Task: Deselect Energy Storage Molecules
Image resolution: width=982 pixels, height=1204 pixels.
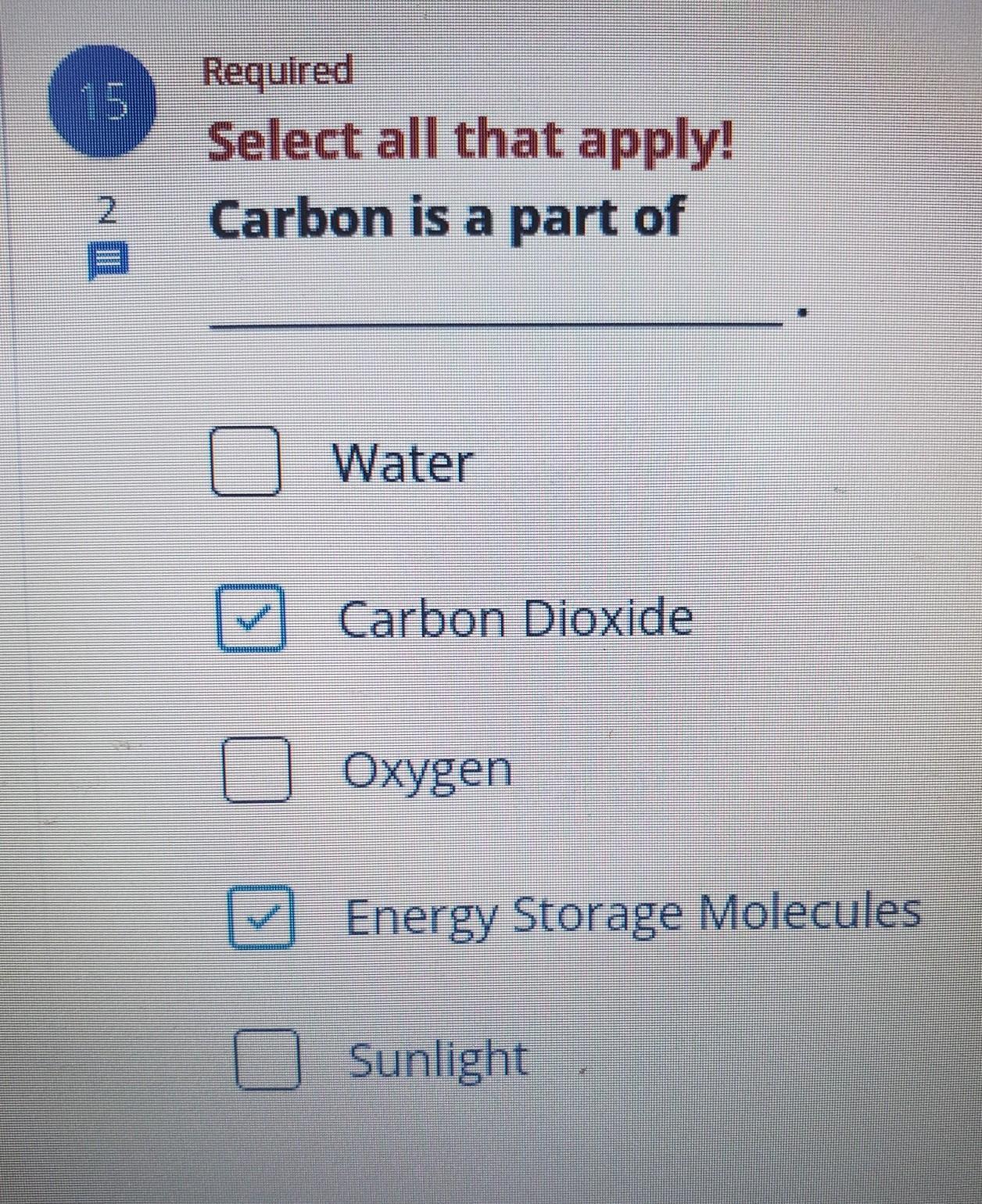Action: coord(262,916)
